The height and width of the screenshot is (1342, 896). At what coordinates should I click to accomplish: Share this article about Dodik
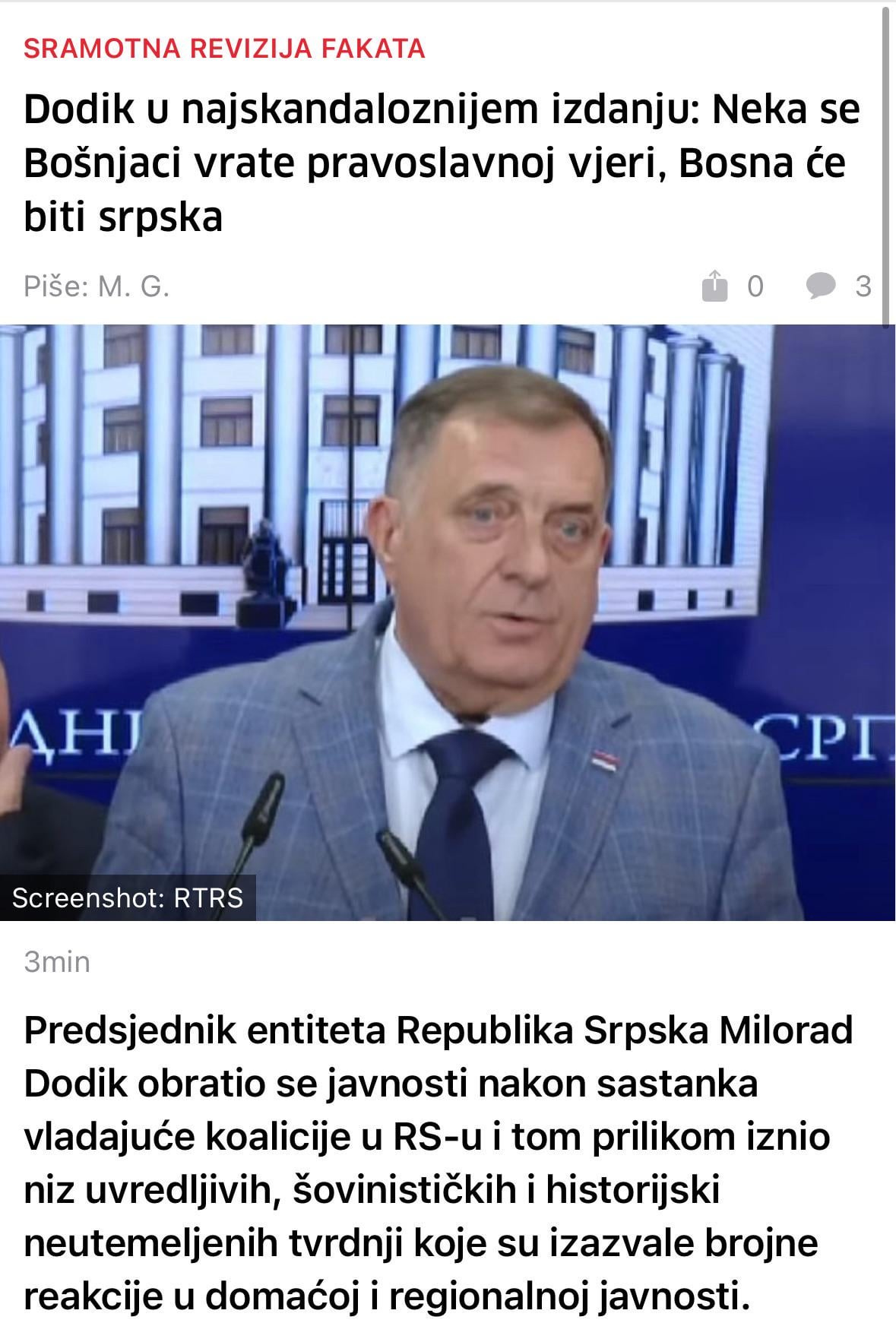coord(714,286)
